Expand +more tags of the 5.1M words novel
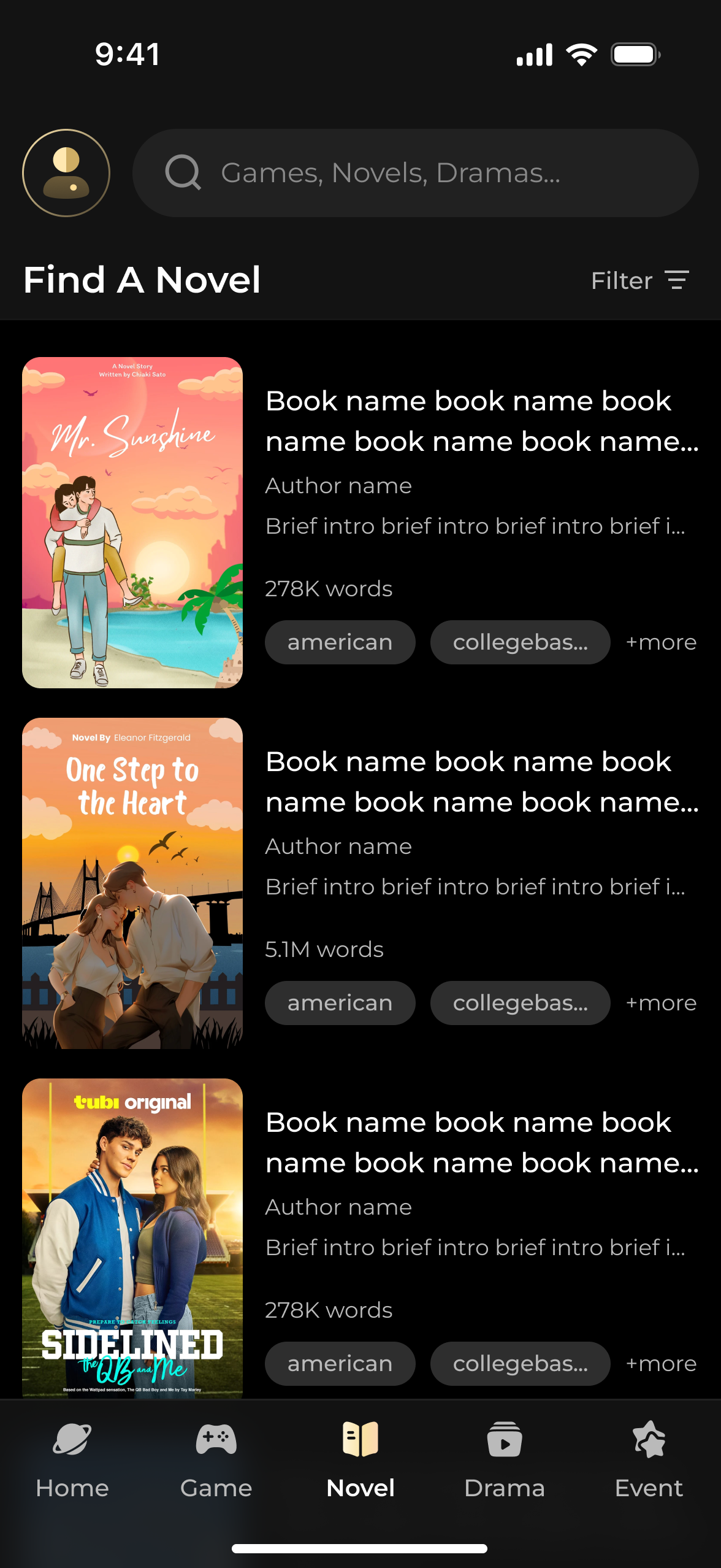Viewport: 721px width, 1568px height. 661,1003
